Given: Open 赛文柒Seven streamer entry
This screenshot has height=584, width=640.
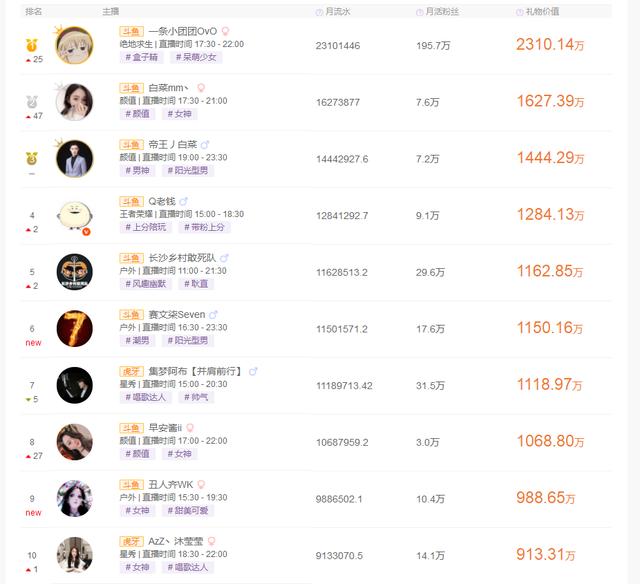Looking at the screenshot, I should tap(176, 314).
